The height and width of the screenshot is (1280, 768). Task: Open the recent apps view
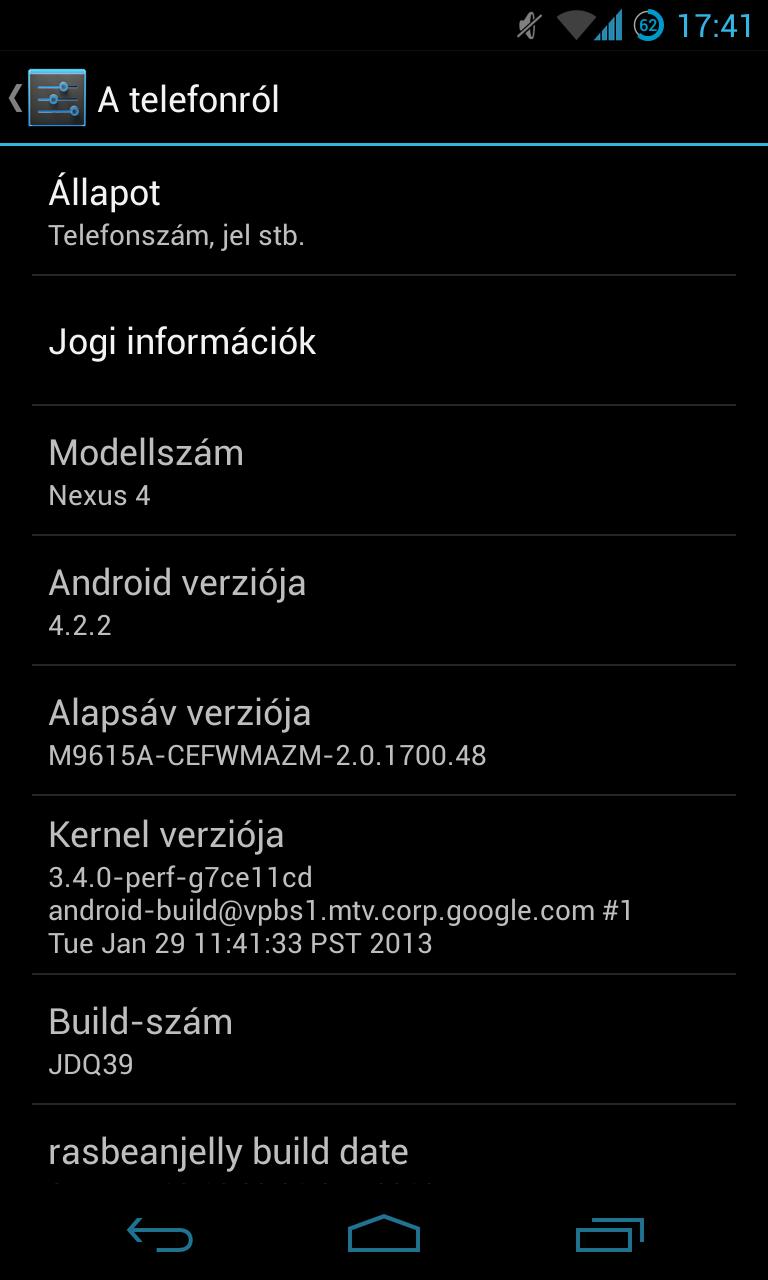pyautogui.click(x=609, y=1234)
